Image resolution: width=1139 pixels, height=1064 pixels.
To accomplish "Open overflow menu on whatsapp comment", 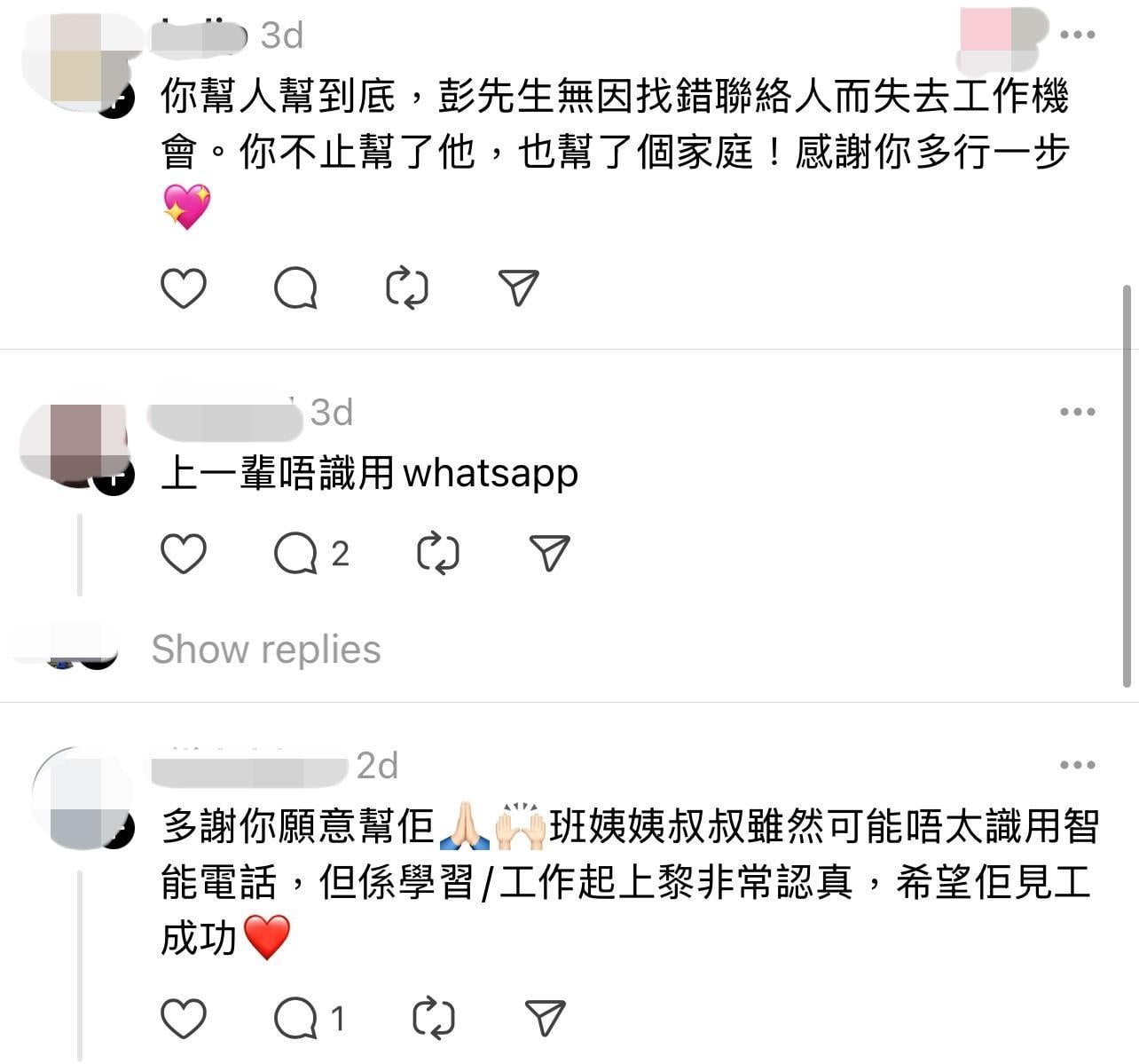I will point(1077,412).
